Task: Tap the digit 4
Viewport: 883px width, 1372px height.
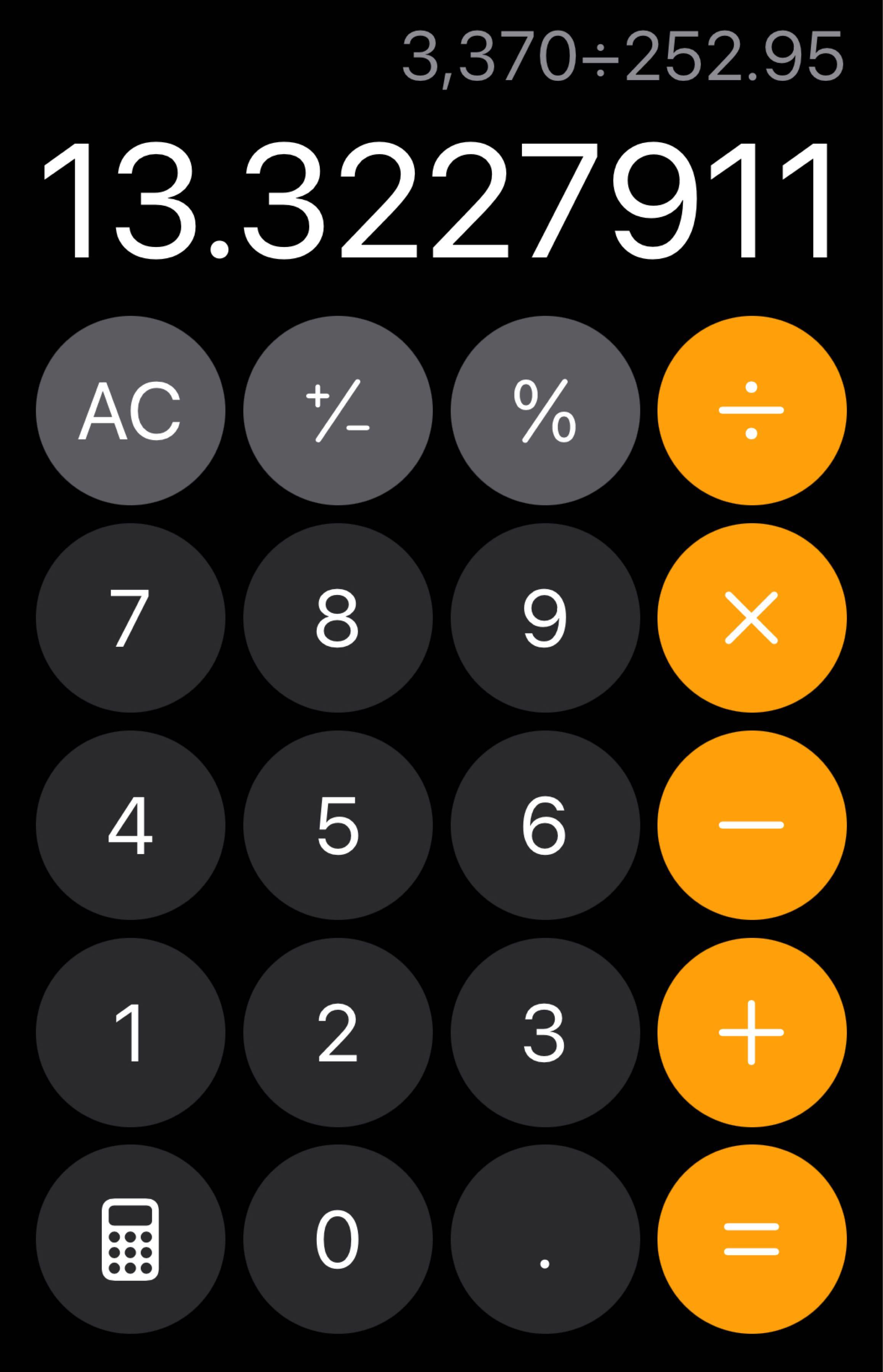Action: 130,825
